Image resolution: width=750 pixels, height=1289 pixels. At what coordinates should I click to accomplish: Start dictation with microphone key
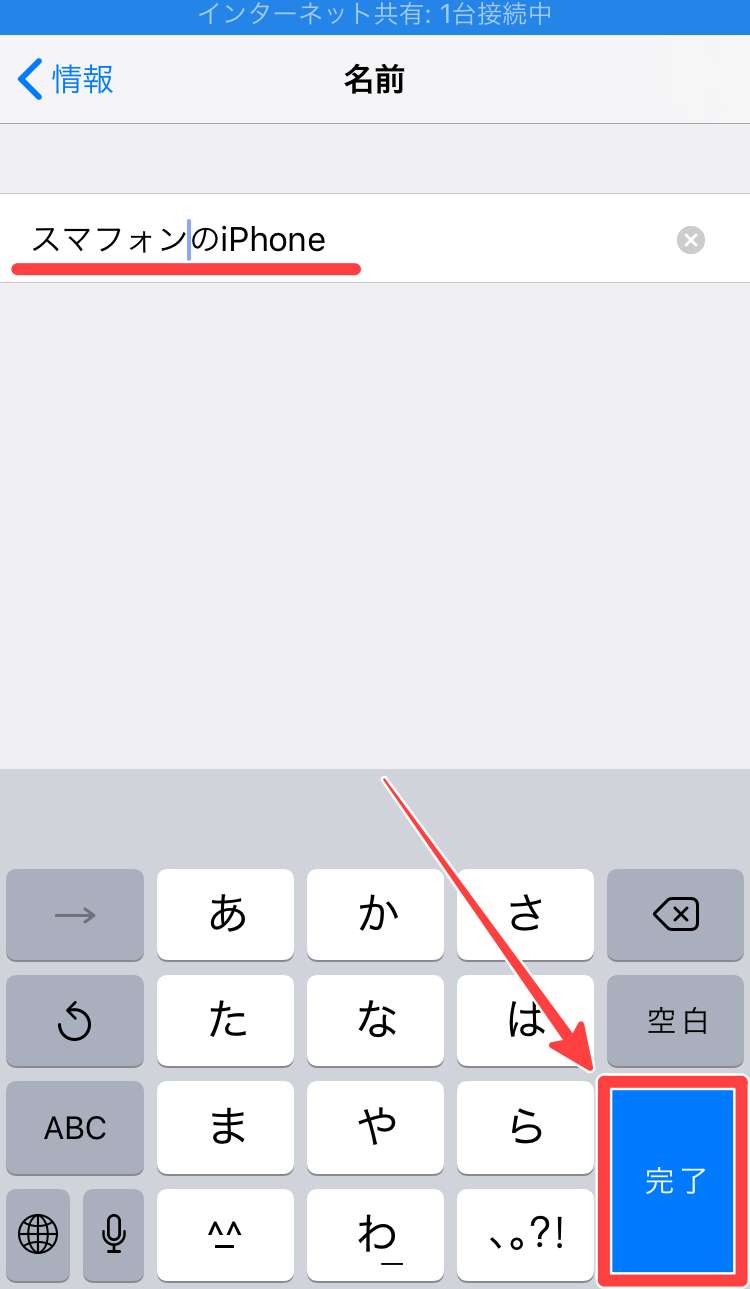point(114,1235)
